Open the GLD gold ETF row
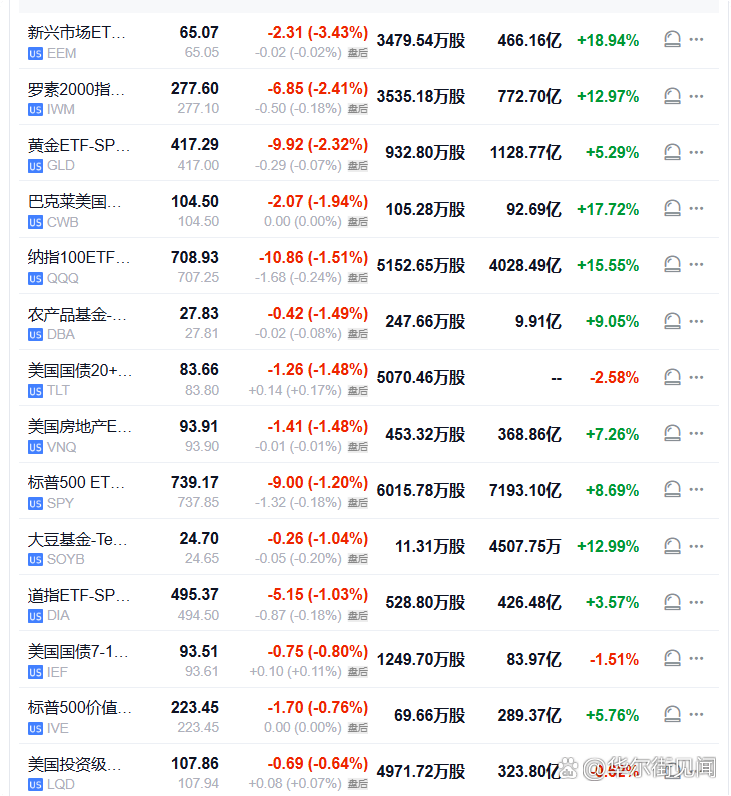 (369, 153)
